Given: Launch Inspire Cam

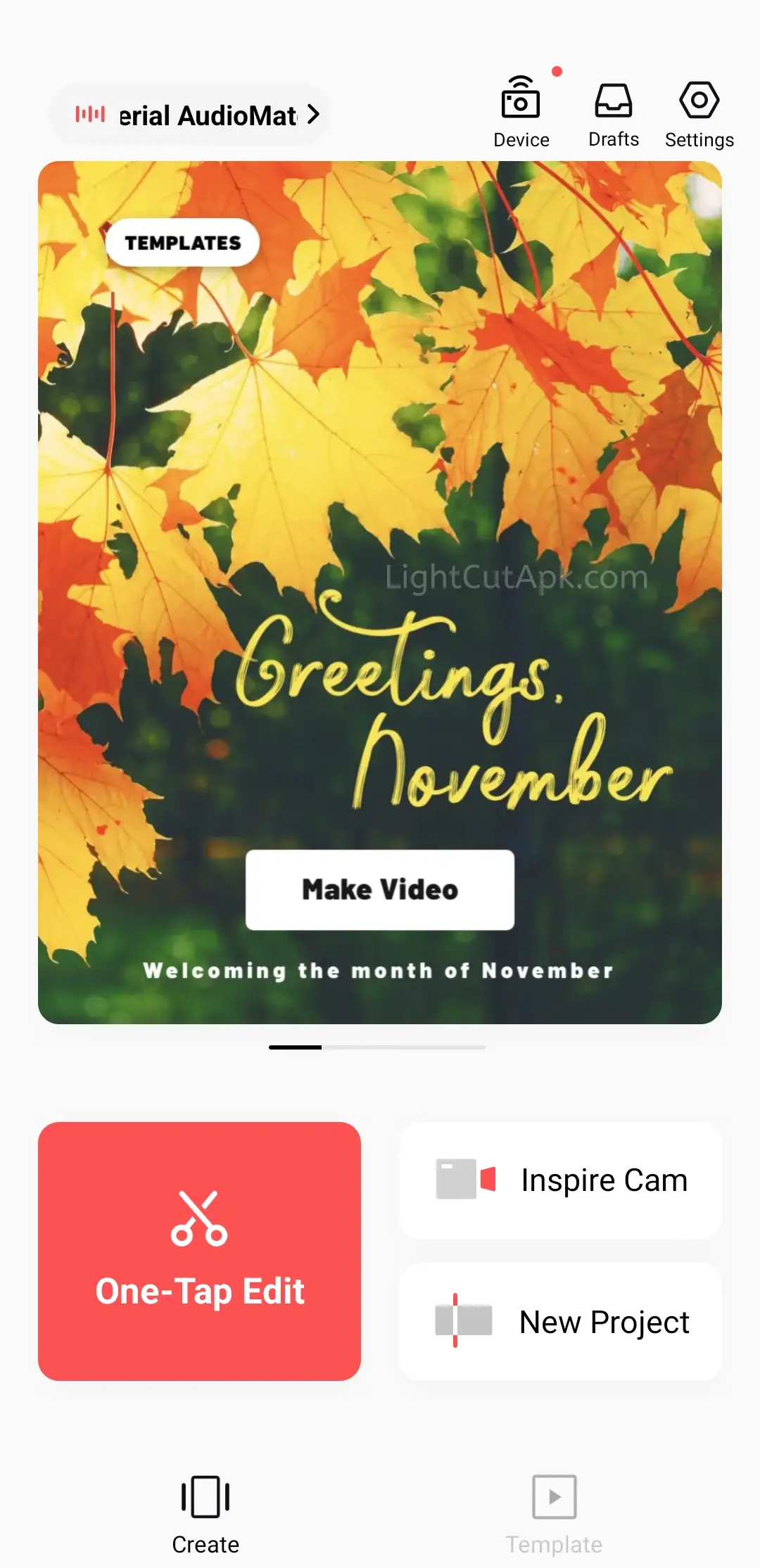Looking at the screenshot, I should (560, 1180).
